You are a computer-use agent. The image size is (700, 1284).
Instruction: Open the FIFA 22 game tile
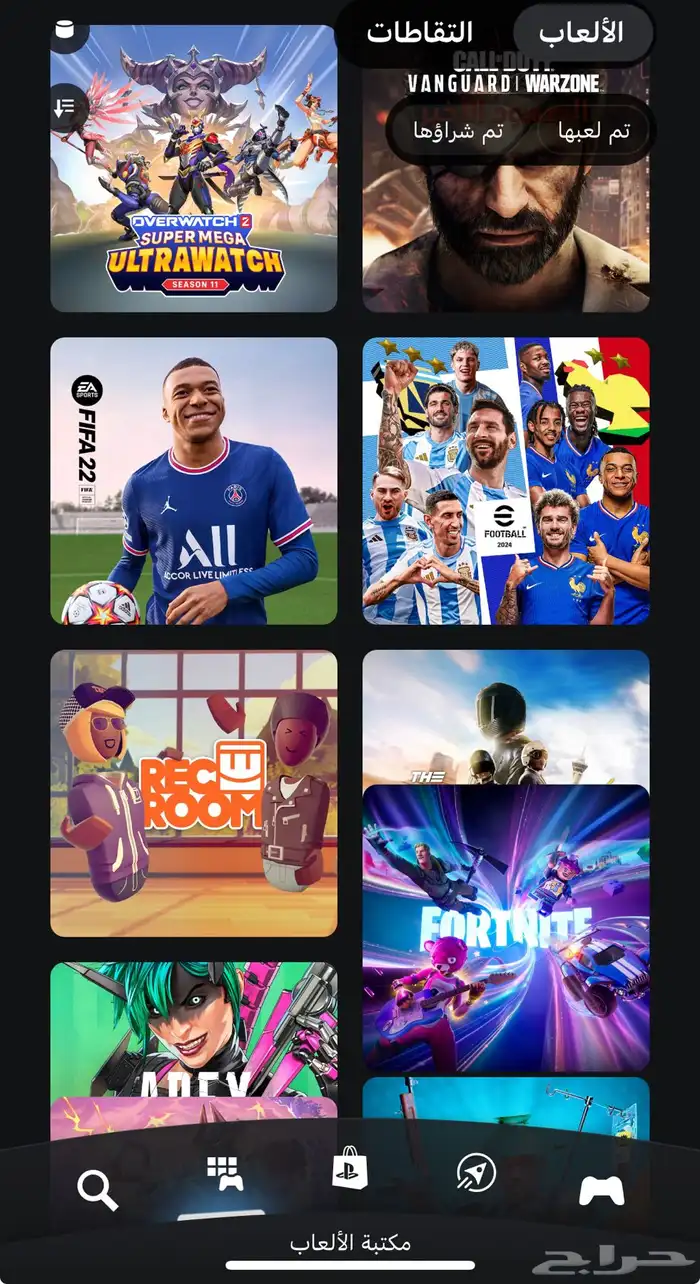click(x=193, y=481)
